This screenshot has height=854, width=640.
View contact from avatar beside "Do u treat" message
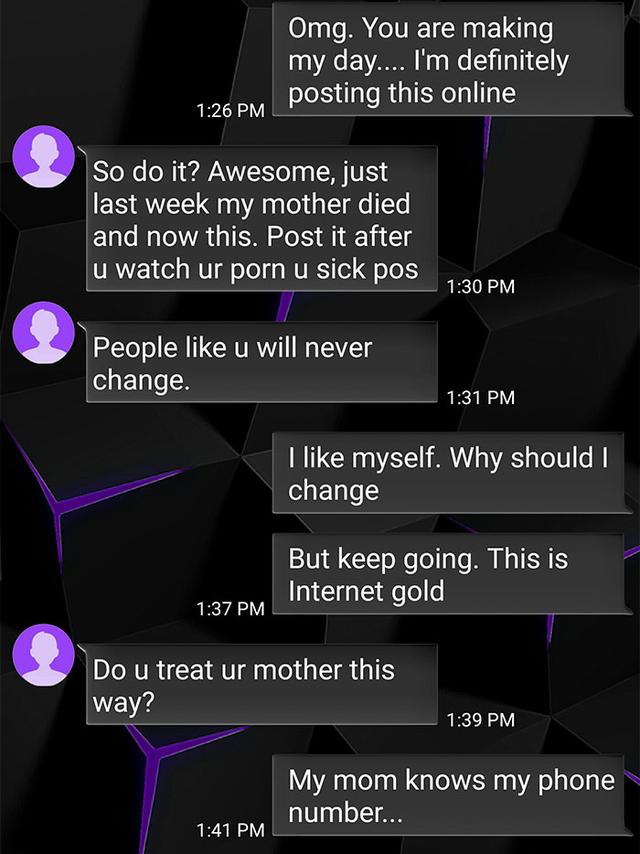tap(41, 656)
